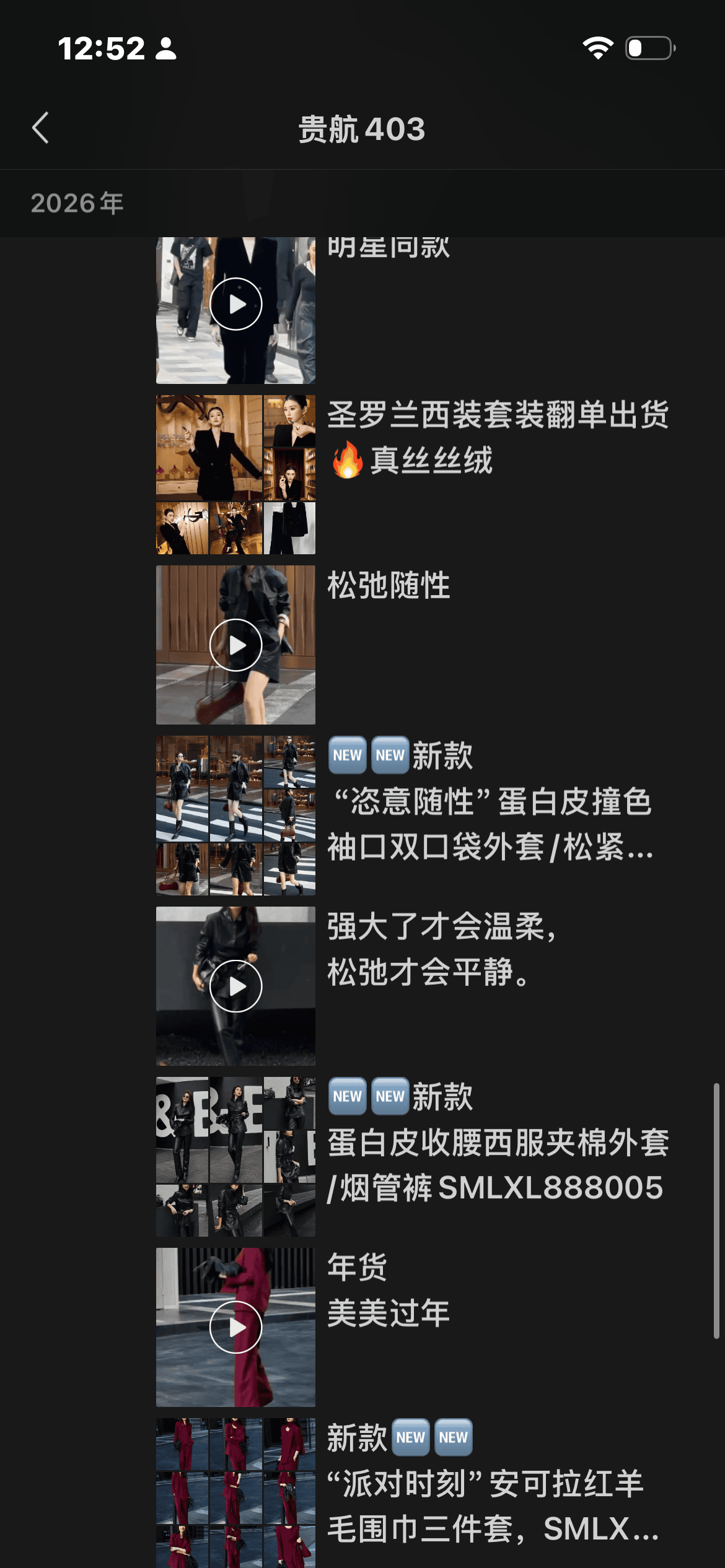Open the 蛋白皮撞色袖口双口袋外套 photo post

[x=235, y=815]
